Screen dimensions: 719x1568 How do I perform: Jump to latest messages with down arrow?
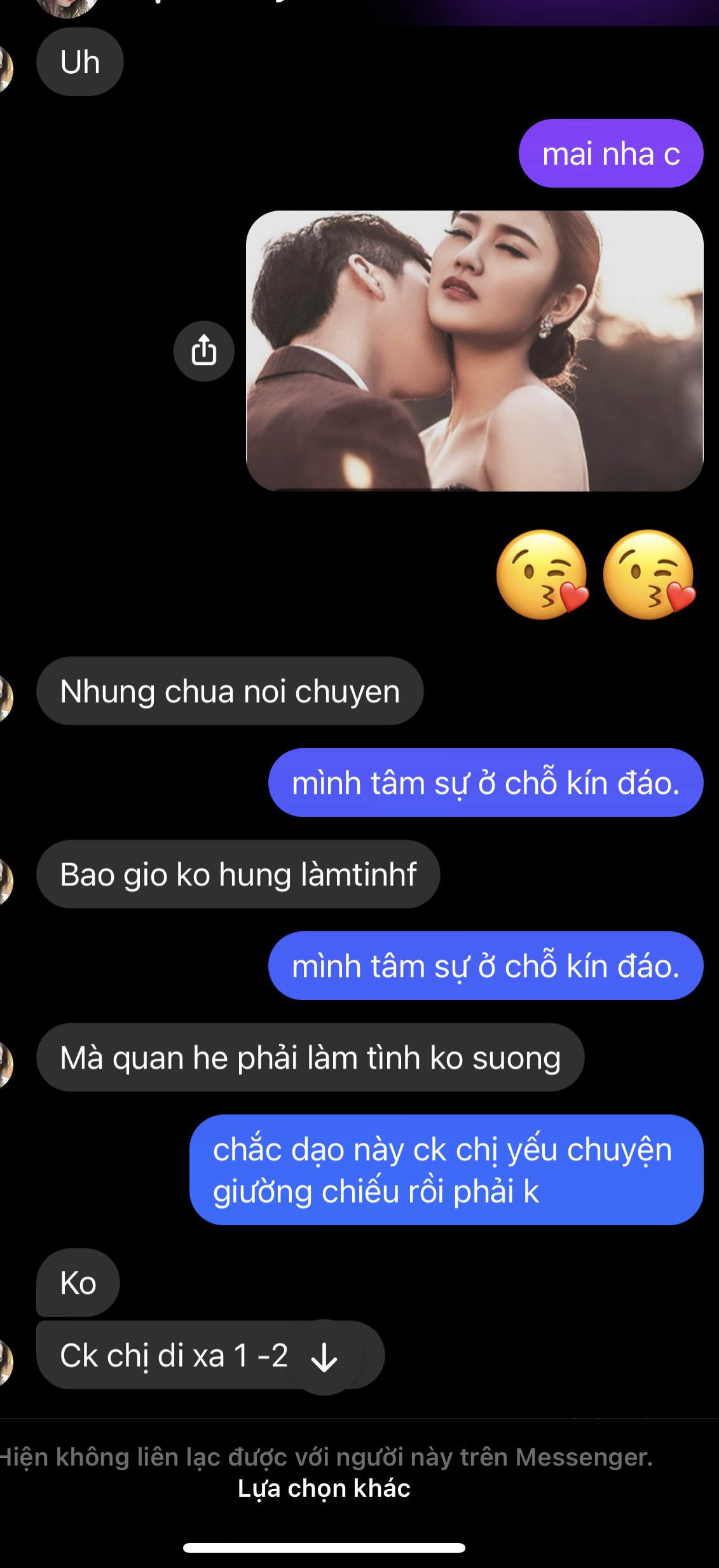pos(324,1358)
